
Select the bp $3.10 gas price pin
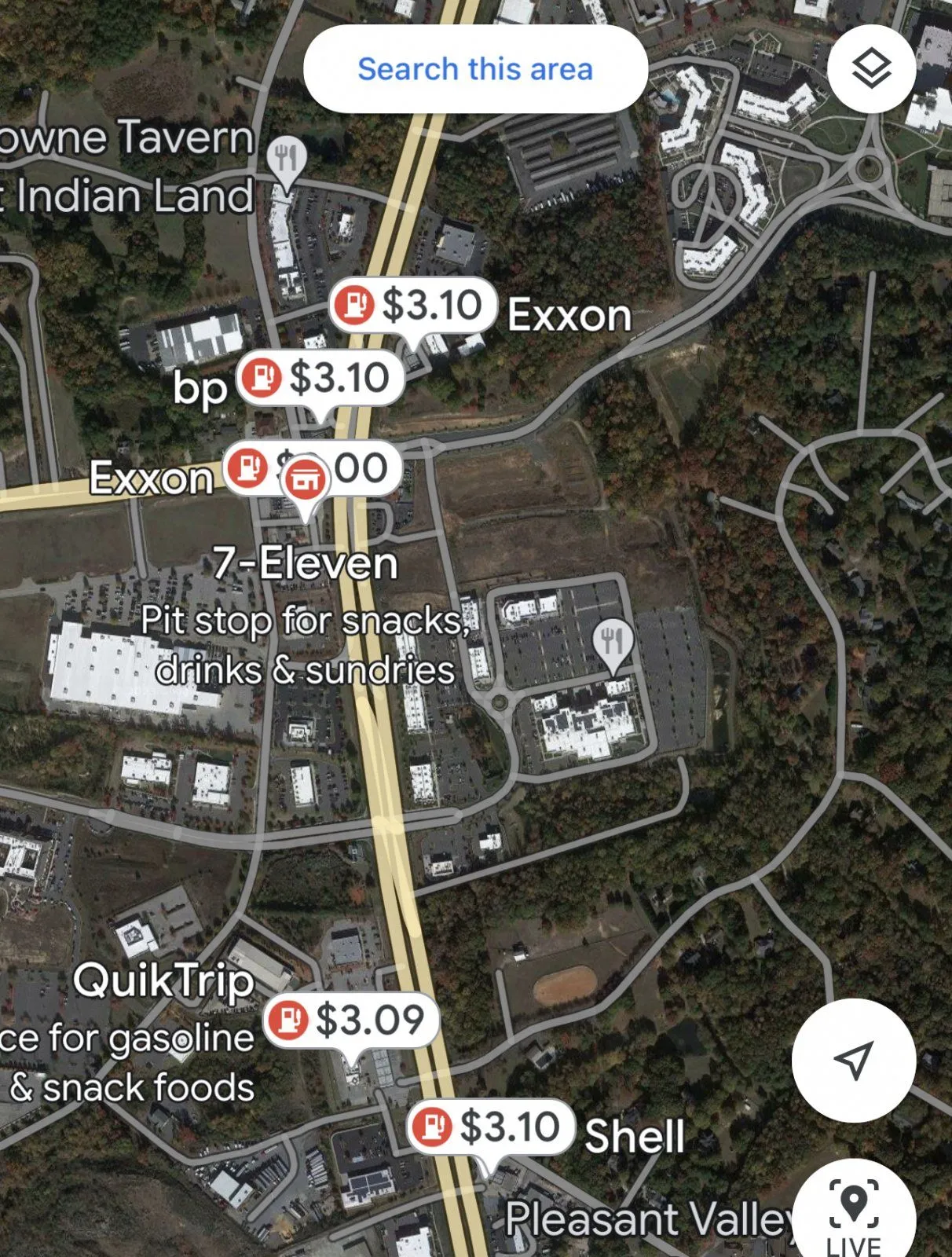point(320,378)
